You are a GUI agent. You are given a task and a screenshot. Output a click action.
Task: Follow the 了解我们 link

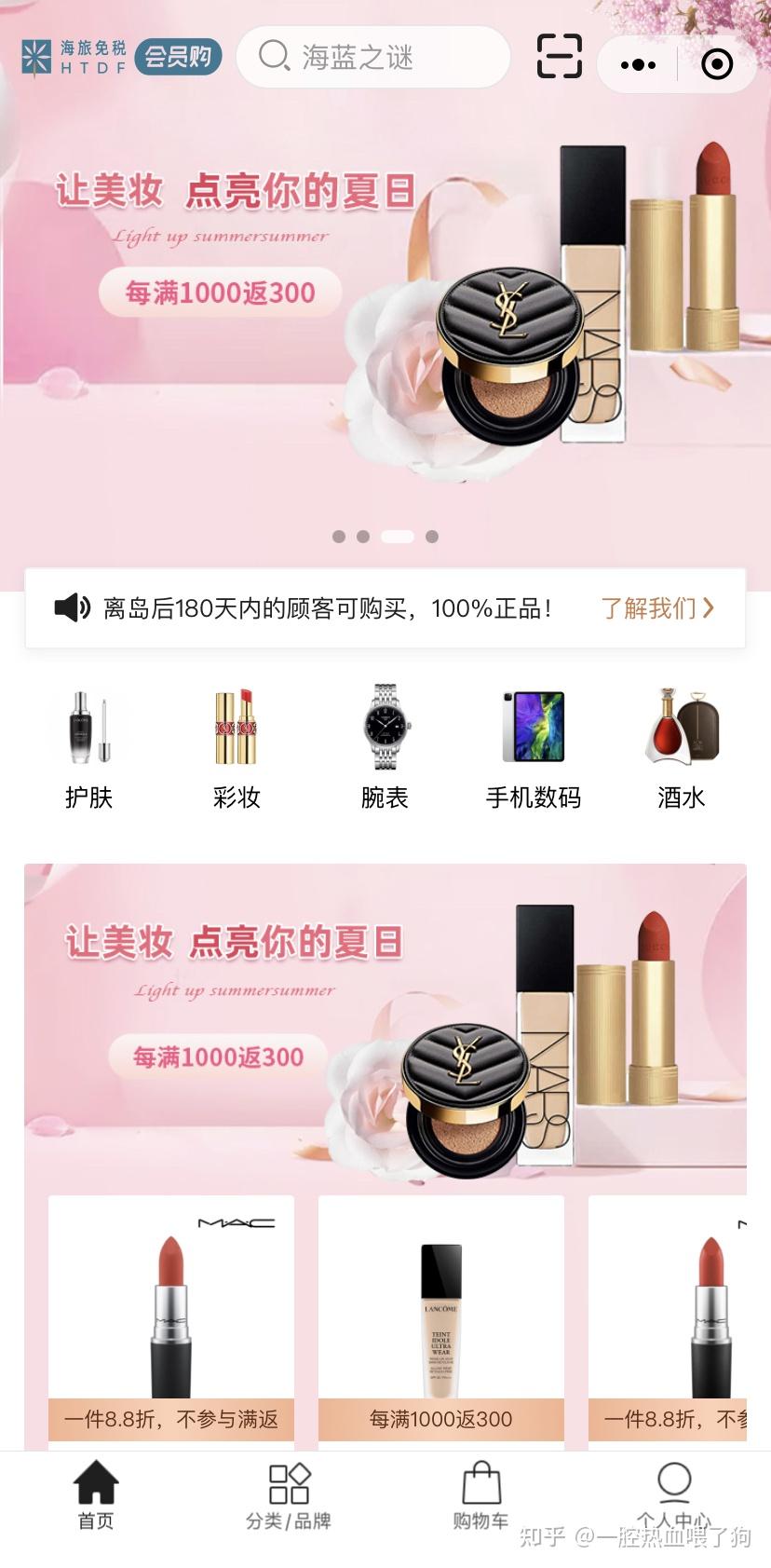tap(657, 608)
